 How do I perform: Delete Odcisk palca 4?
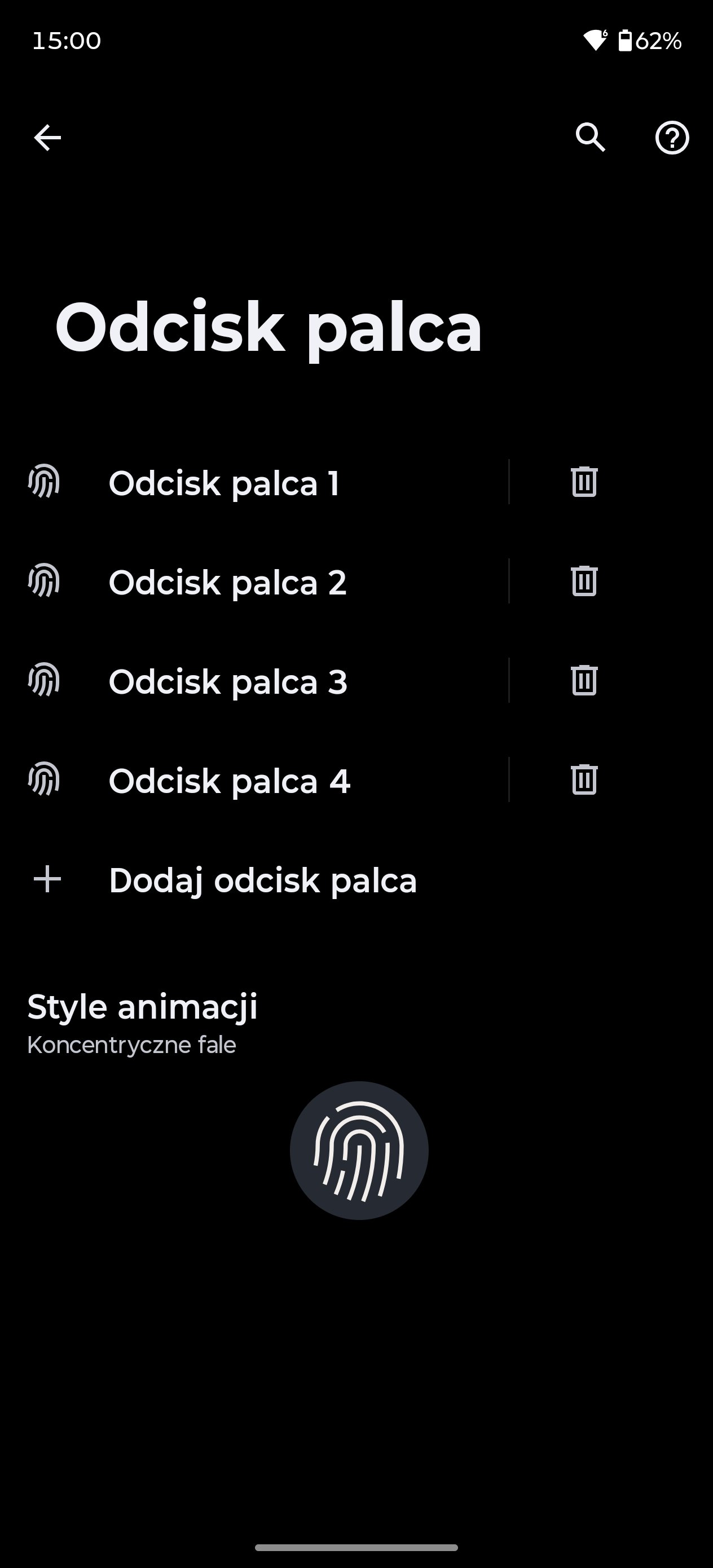(584, 779)
